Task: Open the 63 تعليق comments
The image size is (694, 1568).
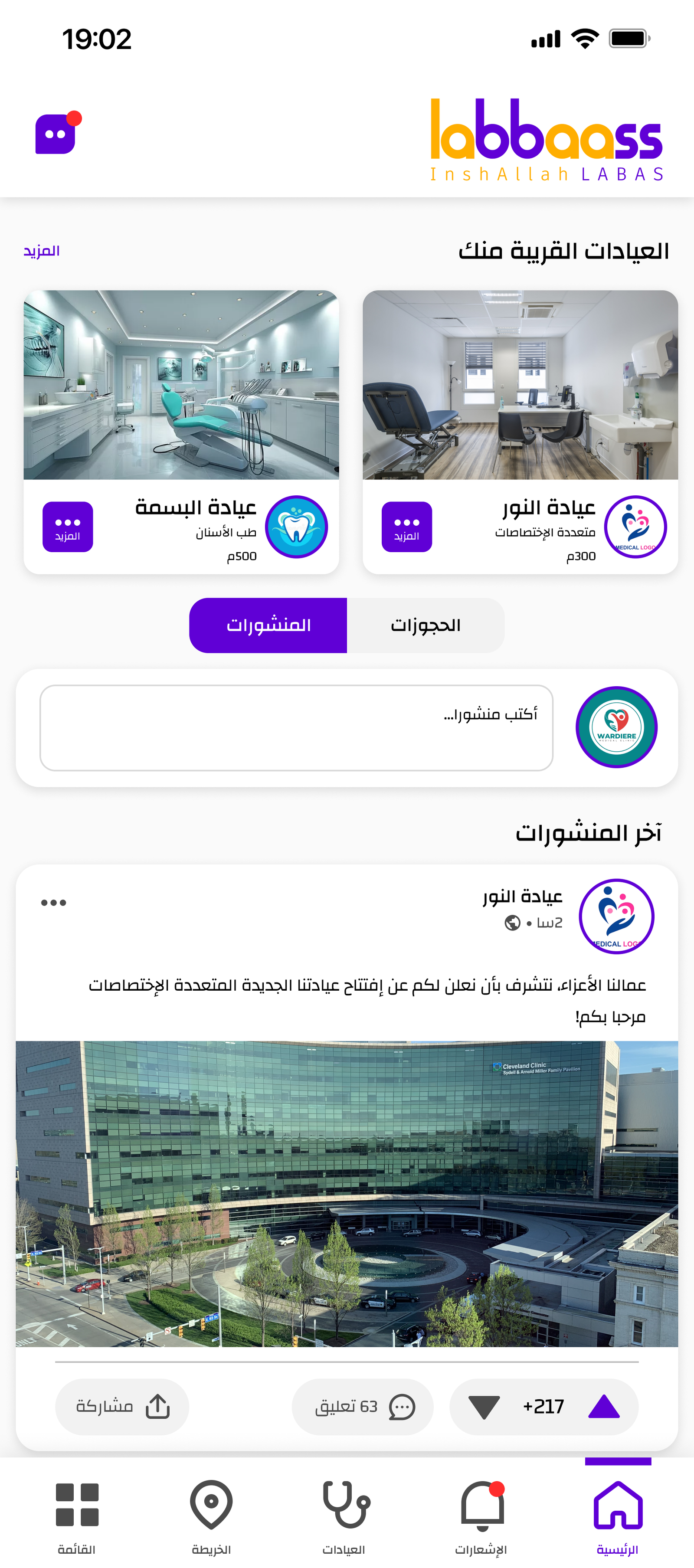Action: pyautogui.click(x=363, y=1407)
